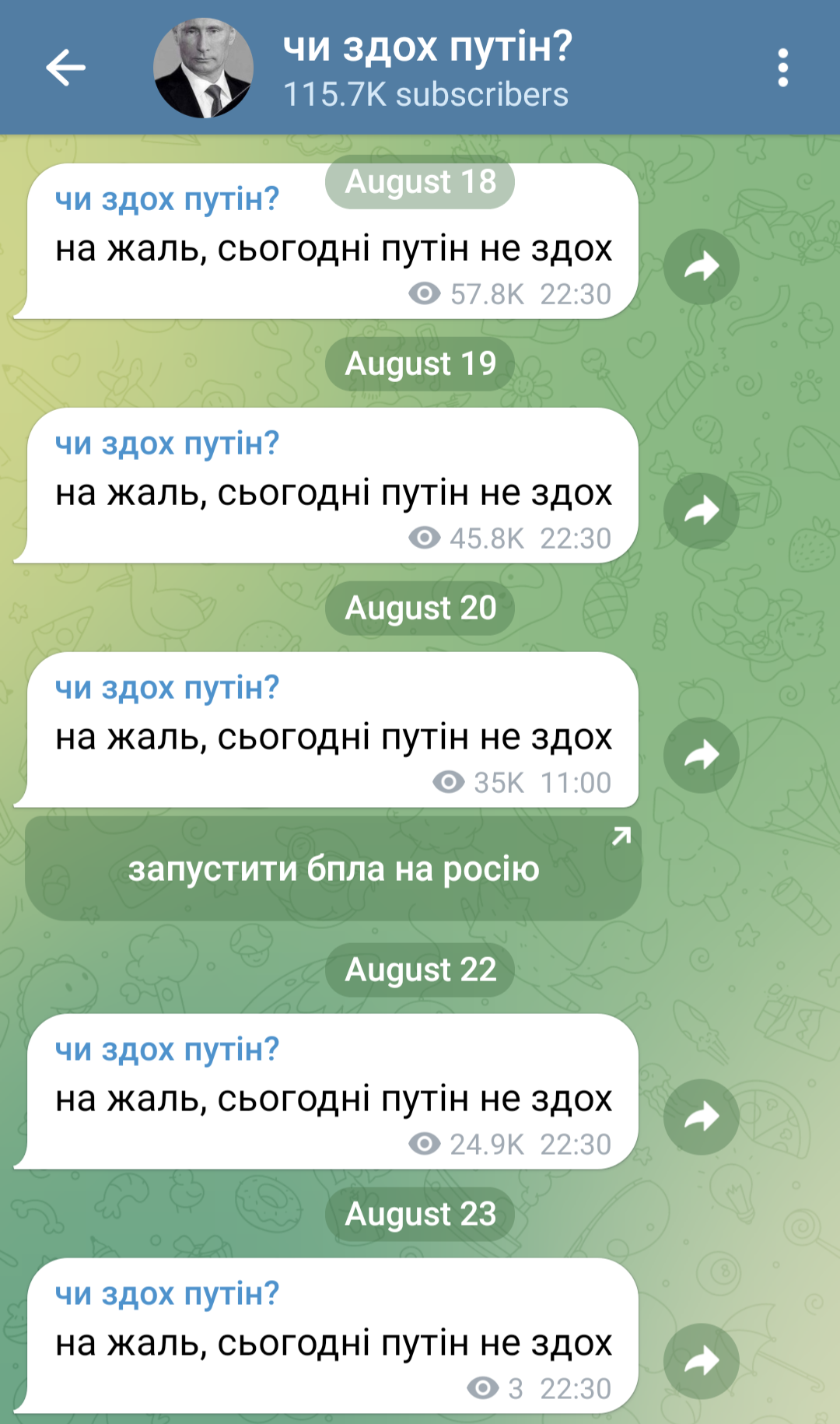Share the August 20 post
The image size is (840, 1424).
tap(702, 756)
